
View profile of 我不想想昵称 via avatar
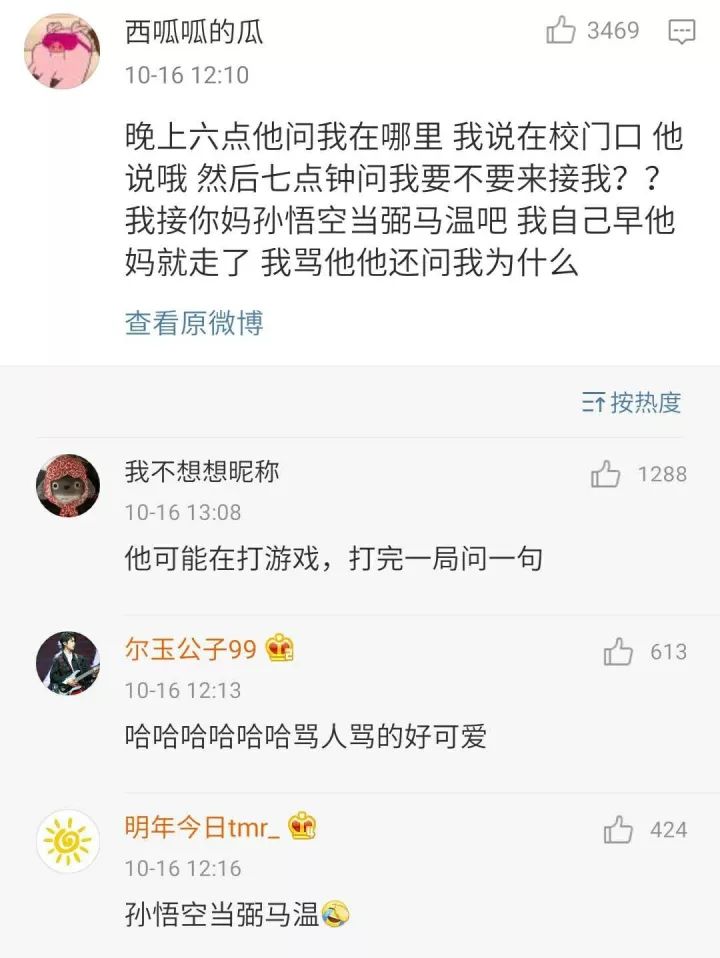(x=68, y=485)
